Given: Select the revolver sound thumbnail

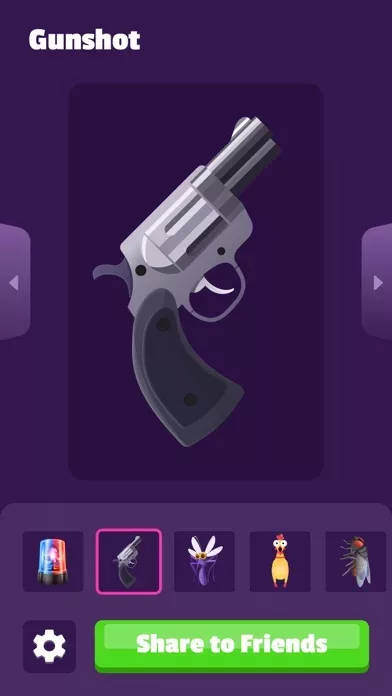Looking at the screenshot, I should [129, 562].
